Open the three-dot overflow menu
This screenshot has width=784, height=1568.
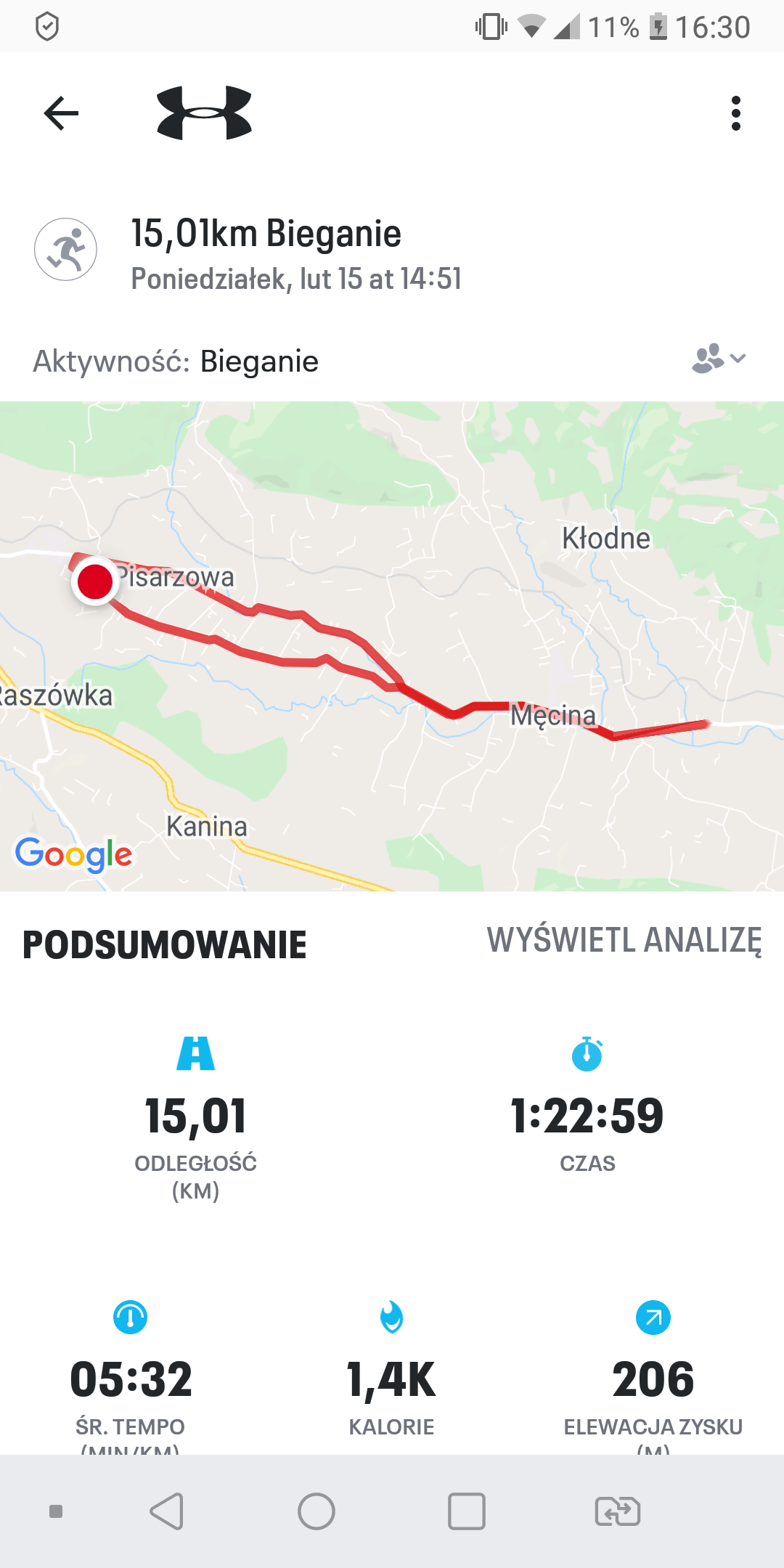coord(735,113)
